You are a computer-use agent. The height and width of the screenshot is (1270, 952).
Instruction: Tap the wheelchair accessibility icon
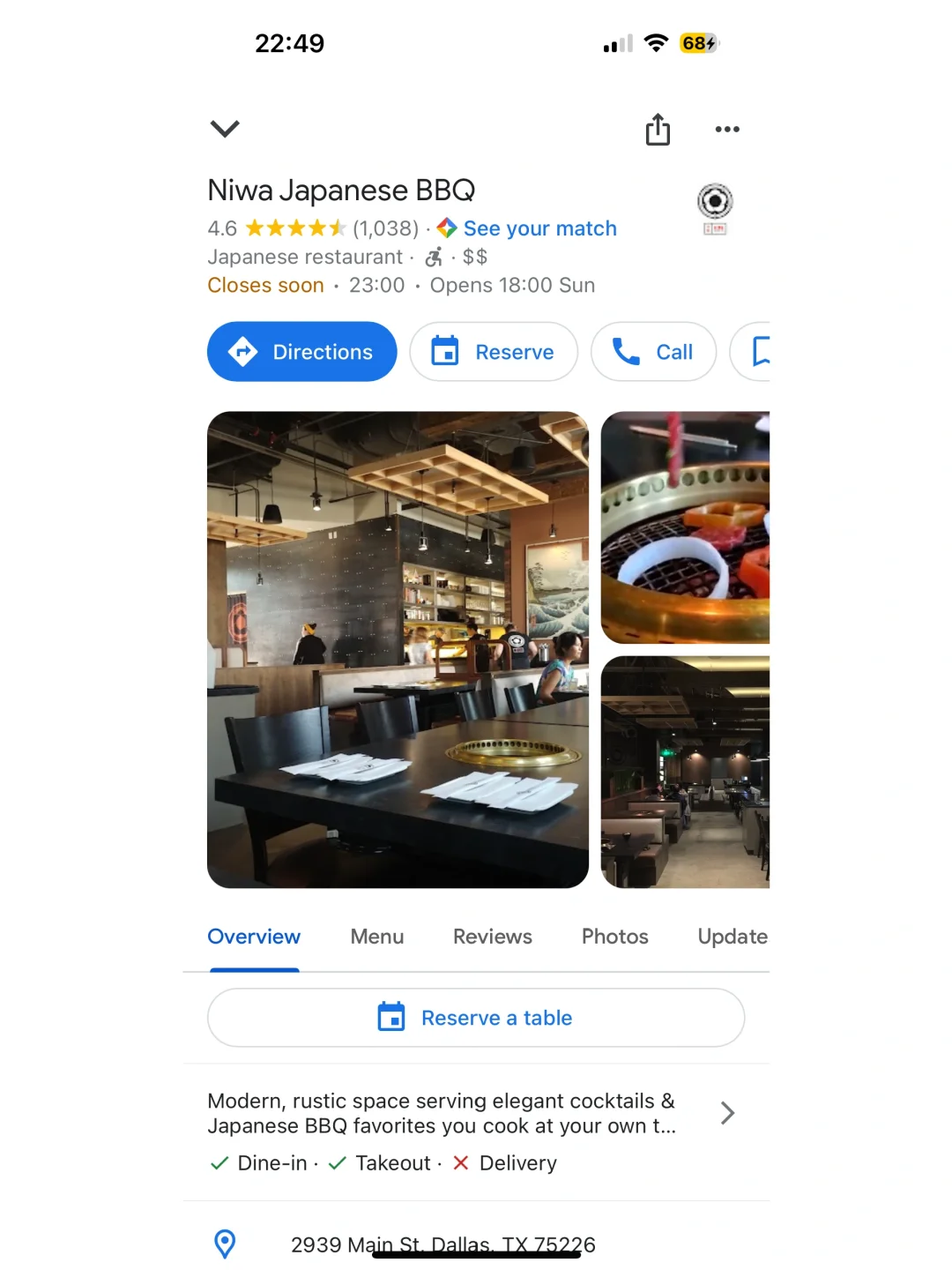(x=433, y=257)
